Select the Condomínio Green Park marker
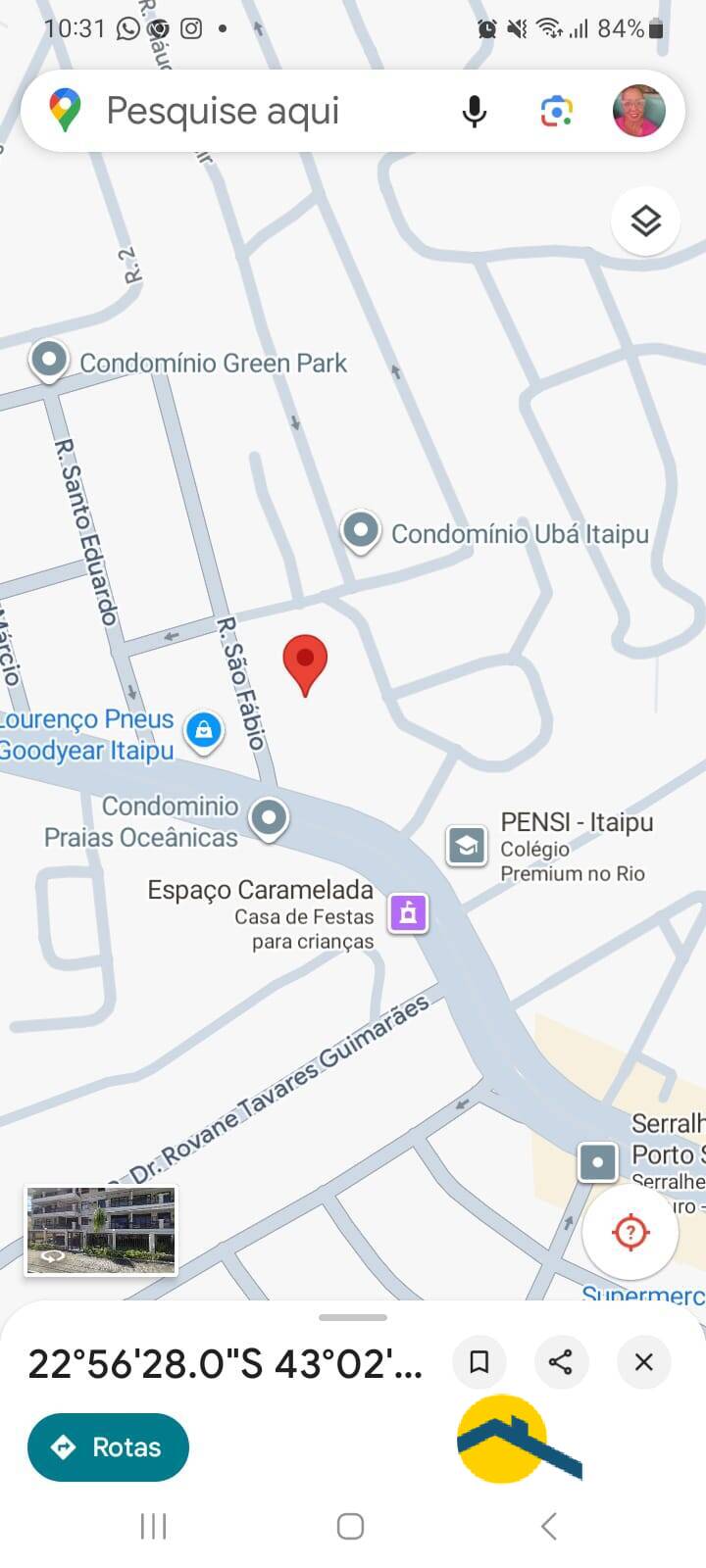This screenshot has width=706, height=1568. pyautogui.click(x=49, y=360)
